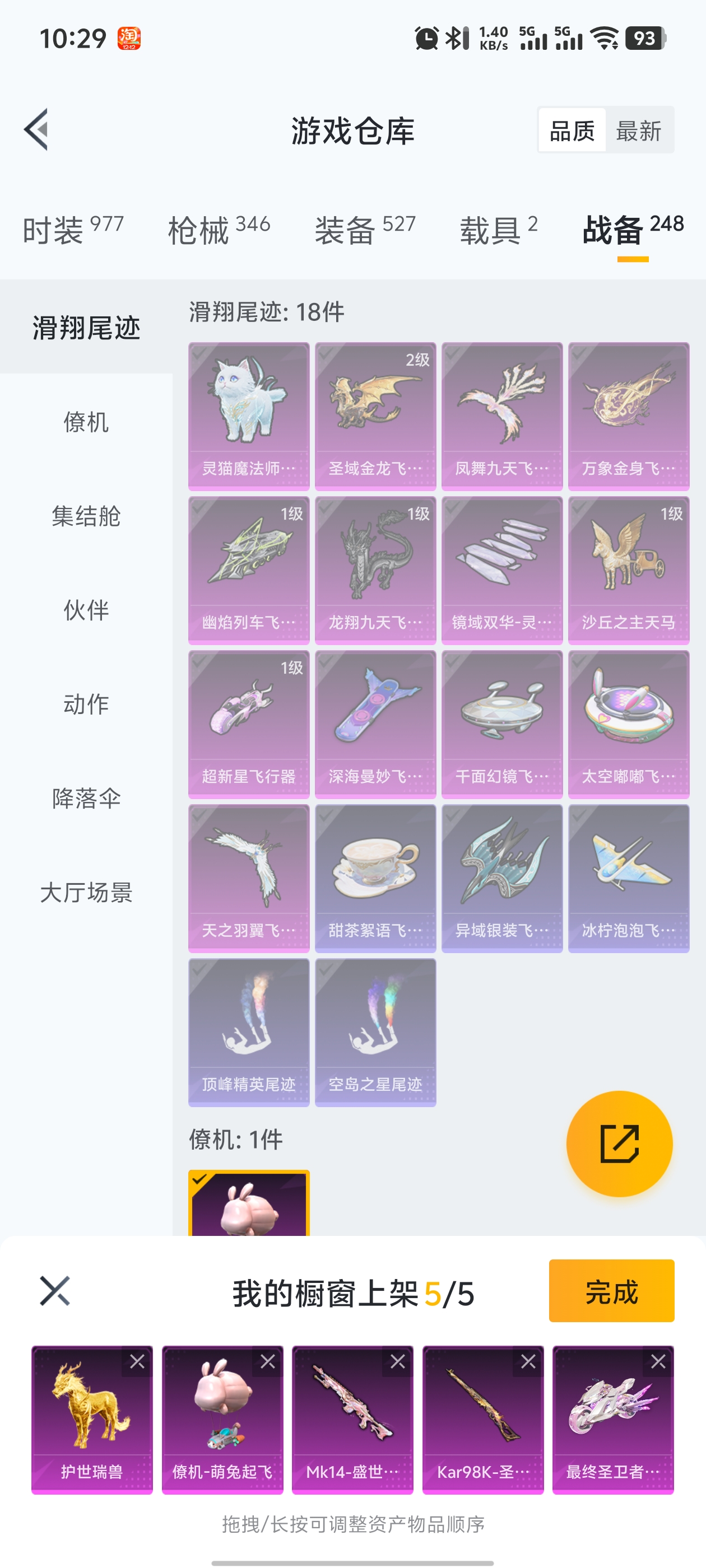This screenshot has height=1568, width=706.
Task: Close the 我的橱窗上架 panel
Action: 55,1290
